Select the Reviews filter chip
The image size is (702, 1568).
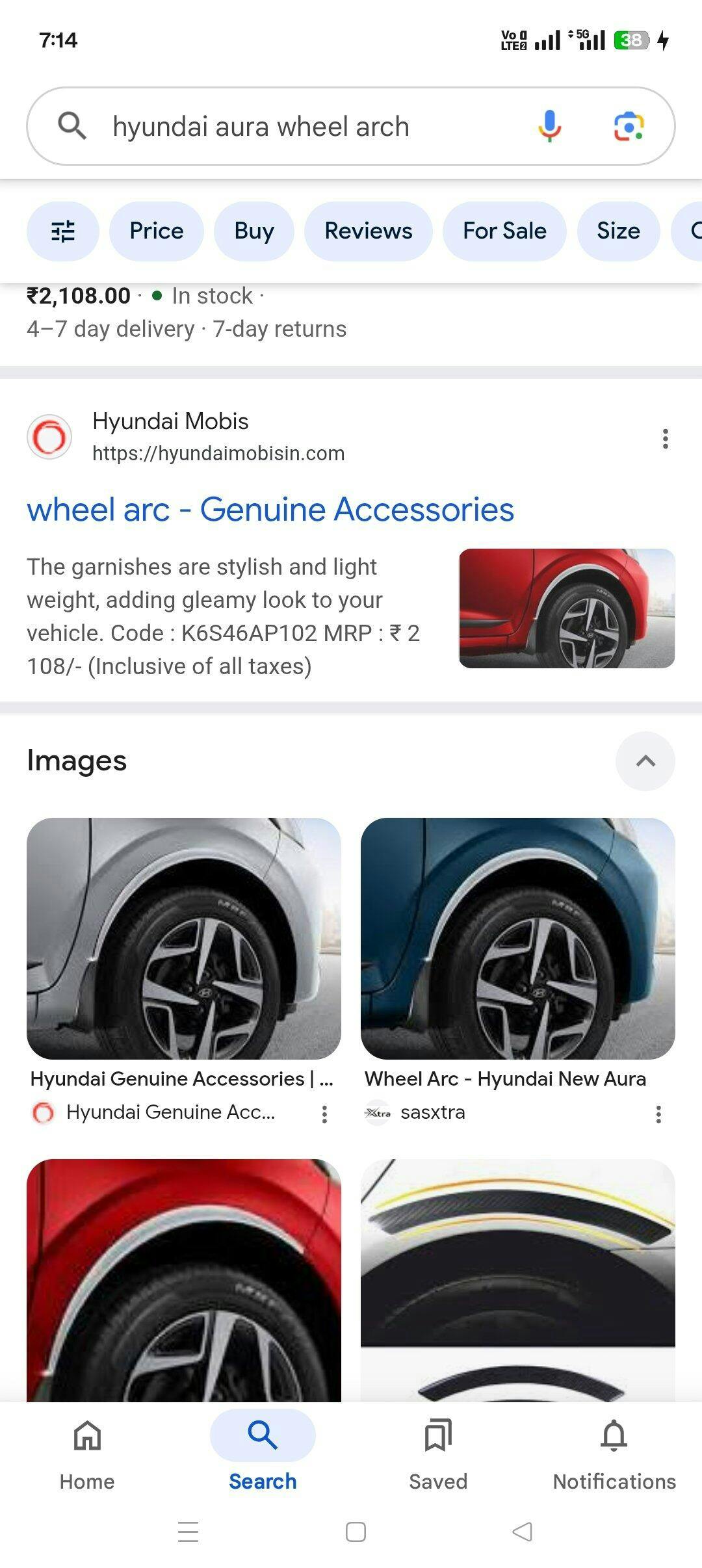(x=369, y=231)
